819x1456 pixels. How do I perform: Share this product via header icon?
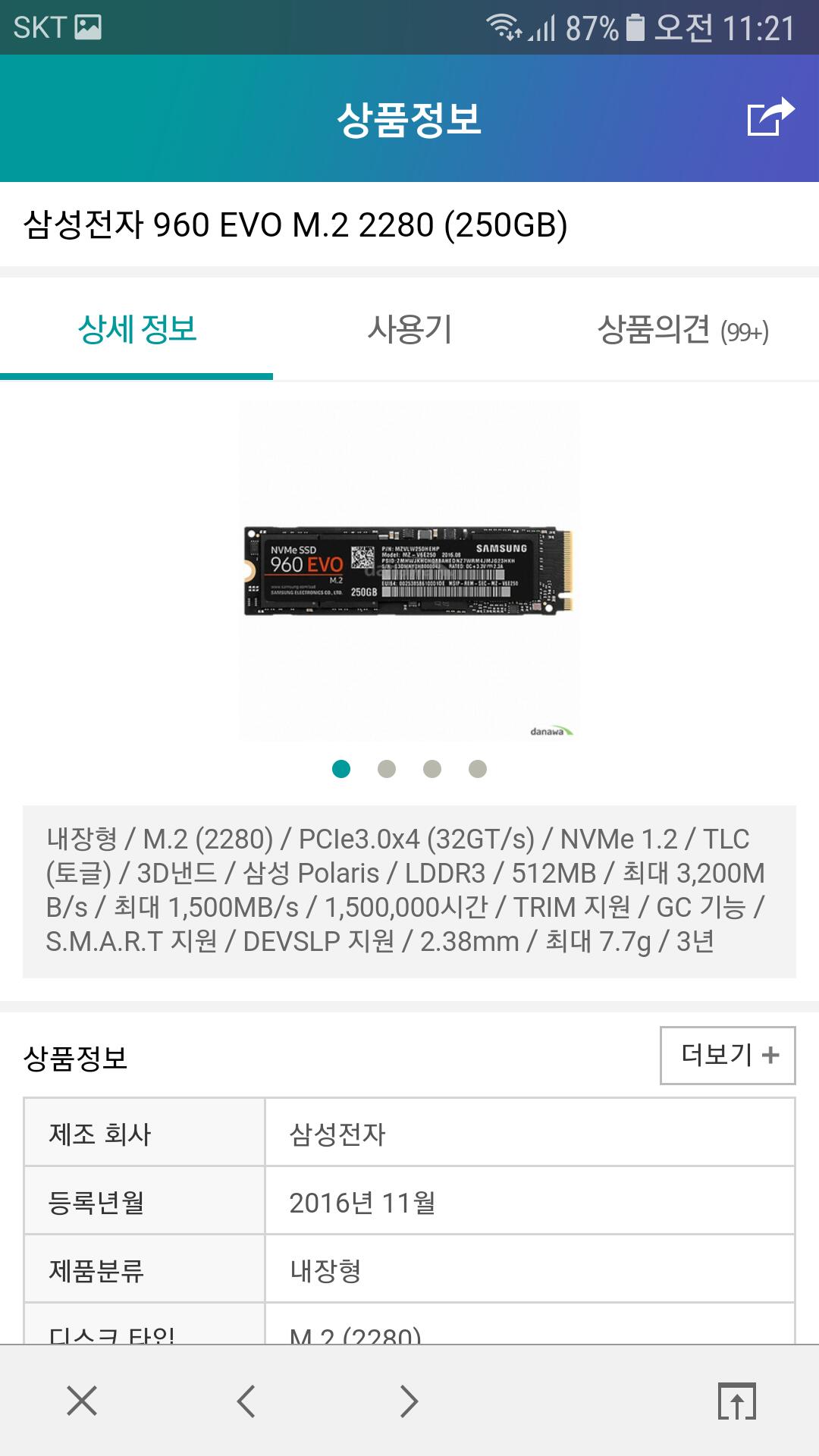pos(770,118)
